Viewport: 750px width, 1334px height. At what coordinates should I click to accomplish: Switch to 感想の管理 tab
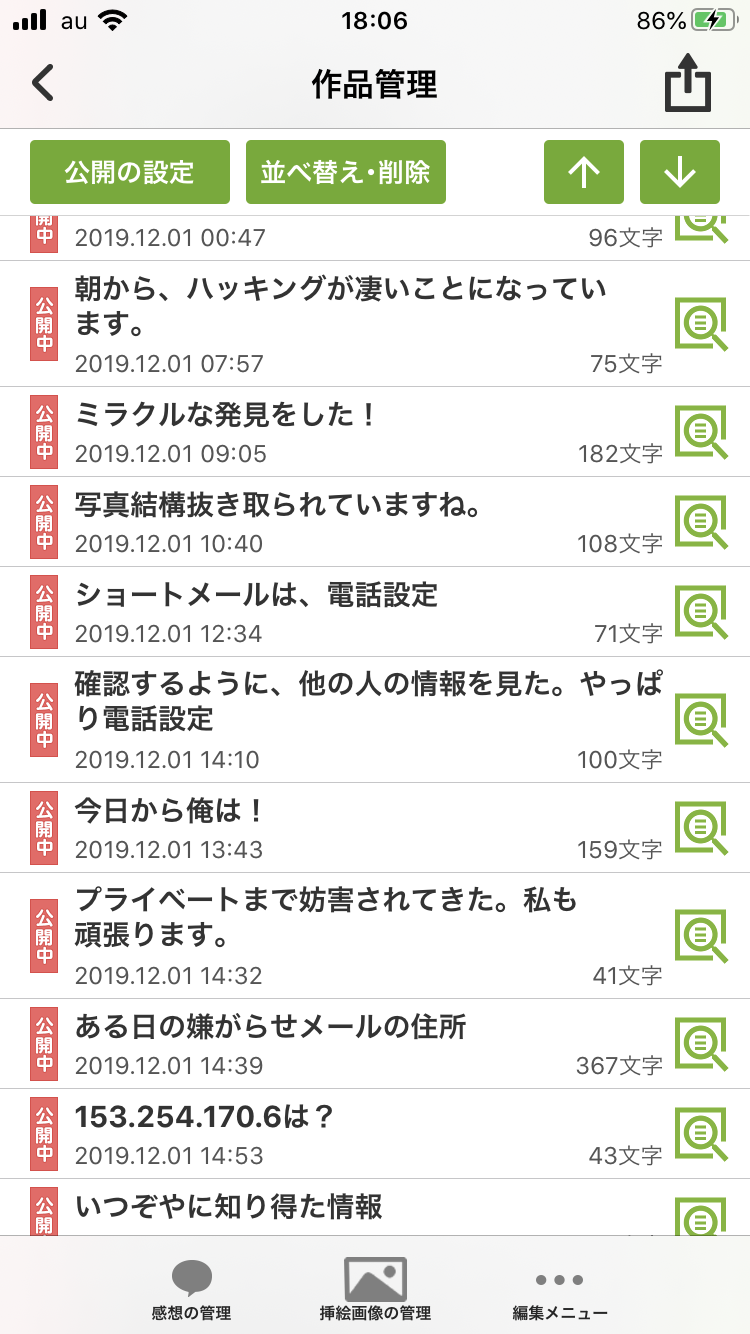[191, 1290]
